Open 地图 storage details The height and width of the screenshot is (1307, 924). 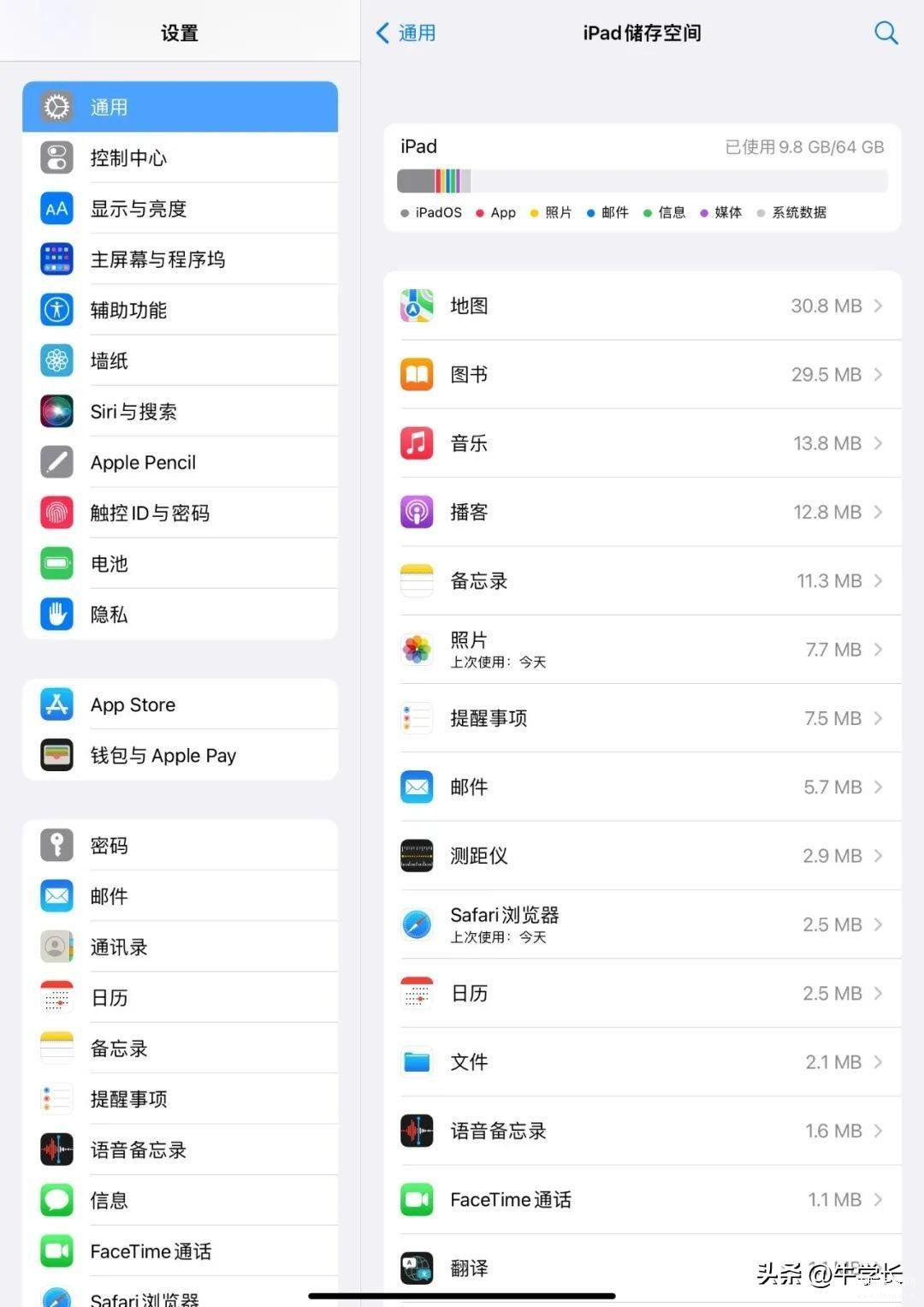642,306
